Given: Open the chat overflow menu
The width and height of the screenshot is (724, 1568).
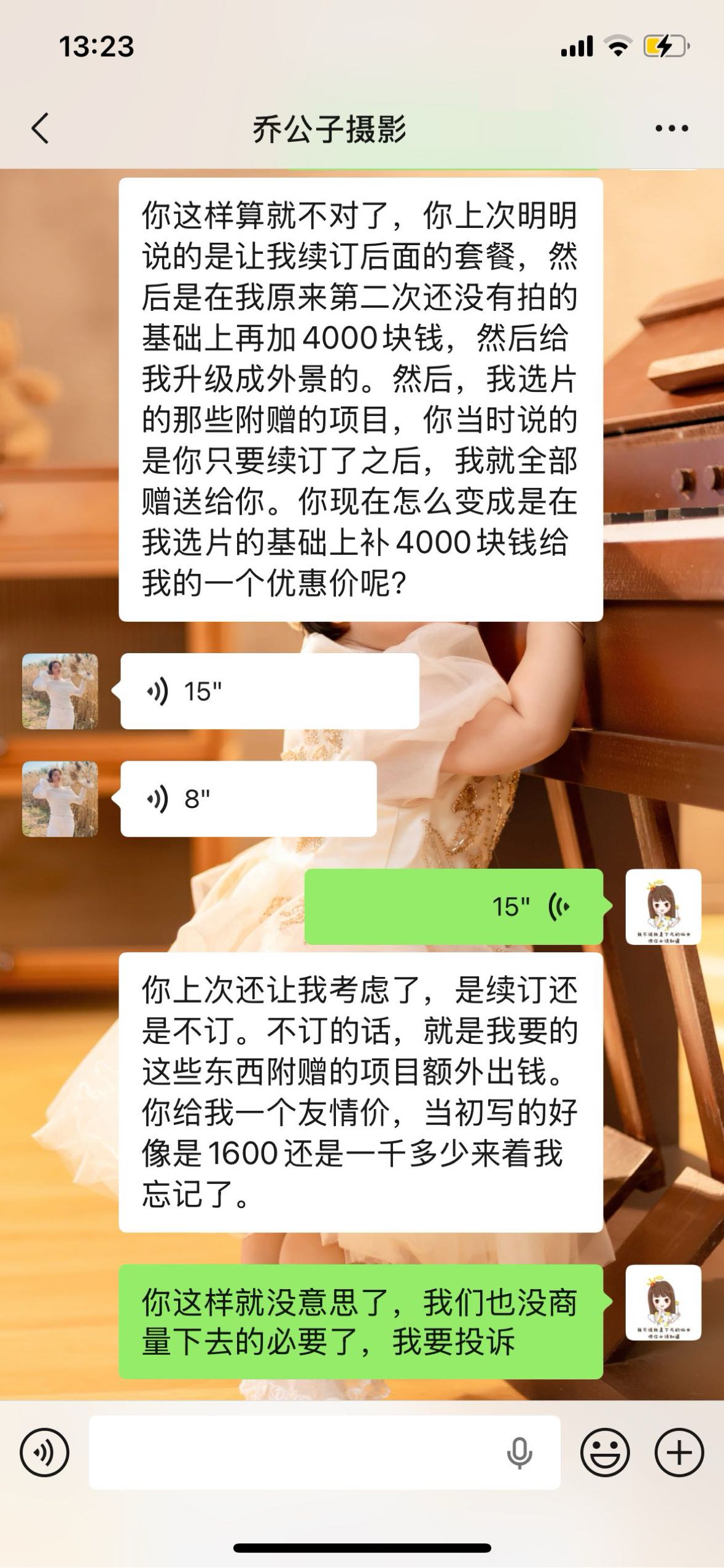Looking at the screenshot, I should point(671,129).
